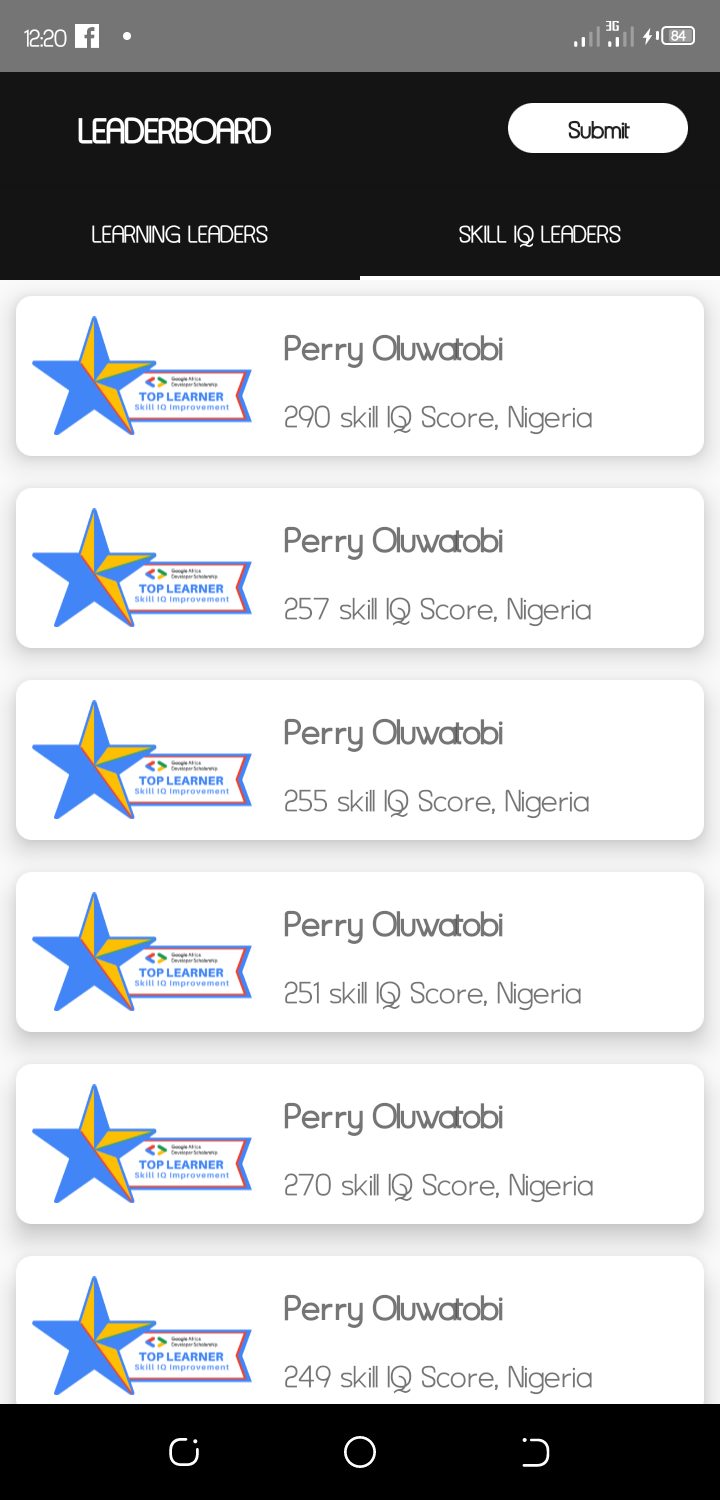This screenshot has width=720, height=1500.
Task: Switch to the Learning Leaders tab
Action: coord(180,235)
